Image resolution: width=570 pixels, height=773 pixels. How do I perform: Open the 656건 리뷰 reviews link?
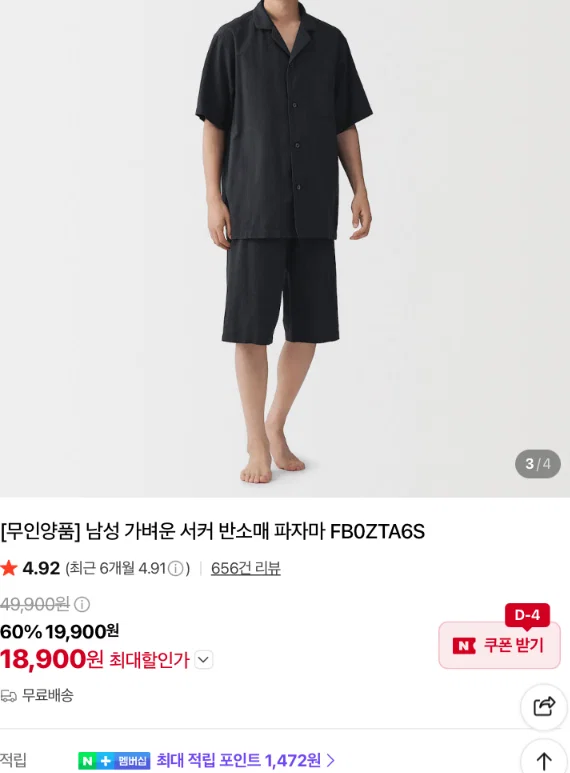(246, 568)
